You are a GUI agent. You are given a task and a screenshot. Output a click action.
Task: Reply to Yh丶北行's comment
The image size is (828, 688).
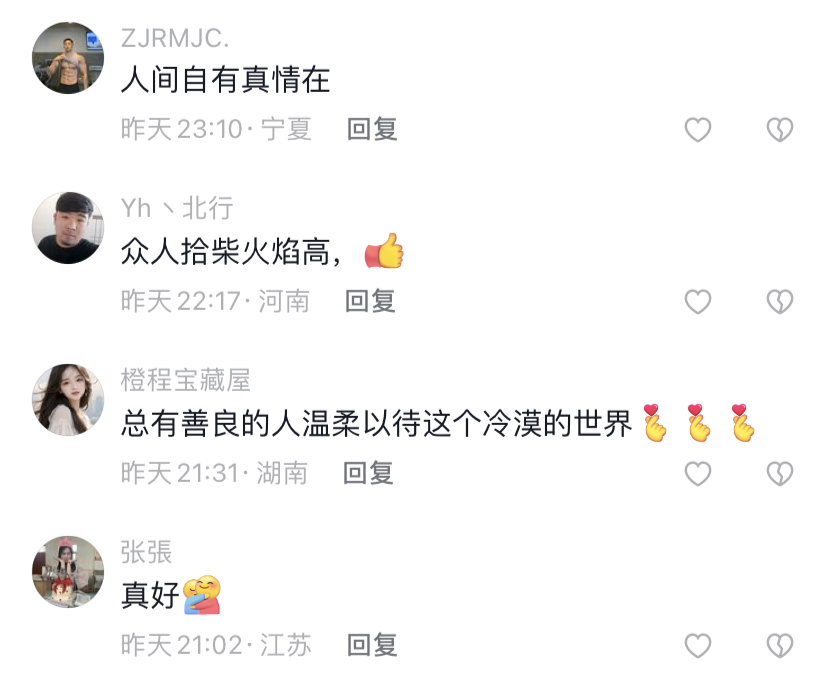[370, 301]
